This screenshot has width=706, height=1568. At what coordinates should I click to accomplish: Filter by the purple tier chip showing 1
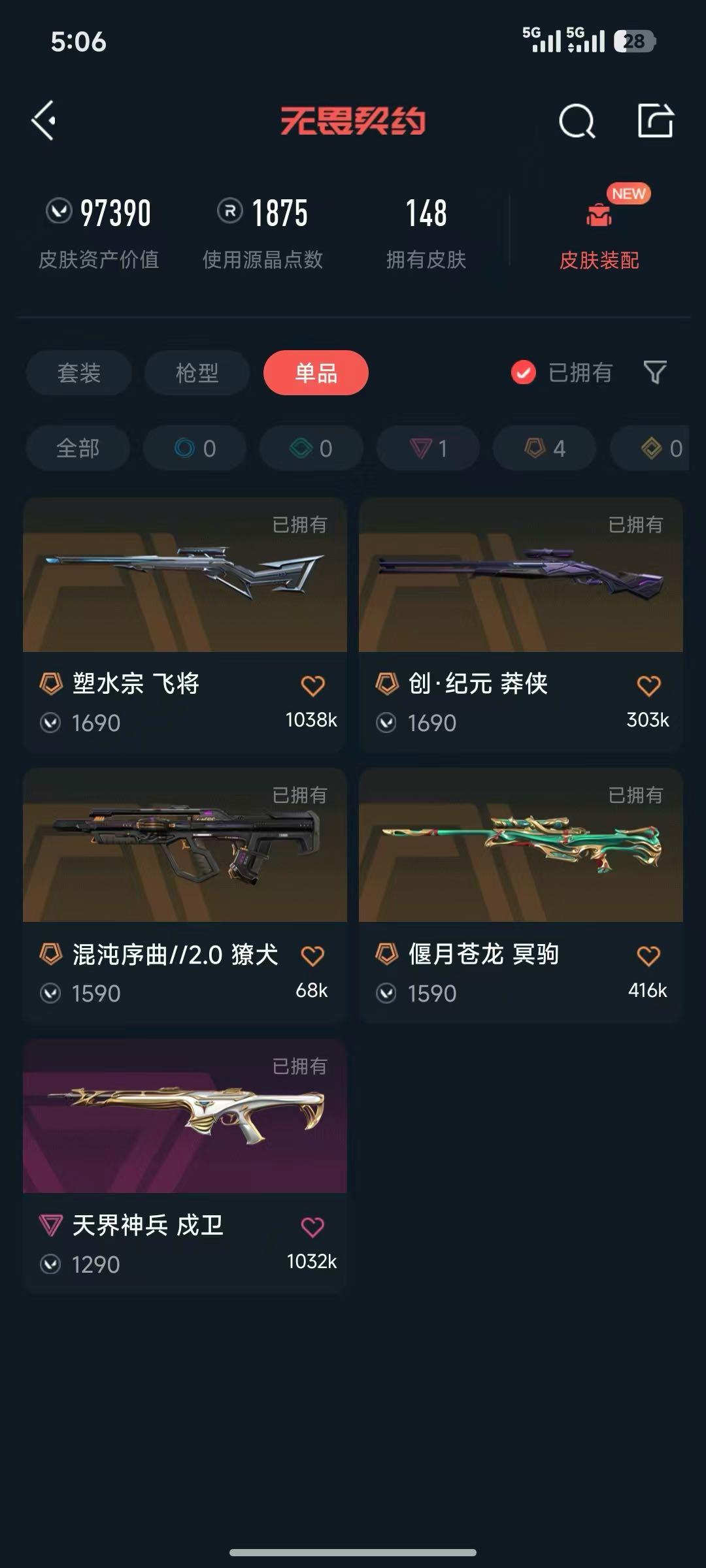click(x=428, y=448)
